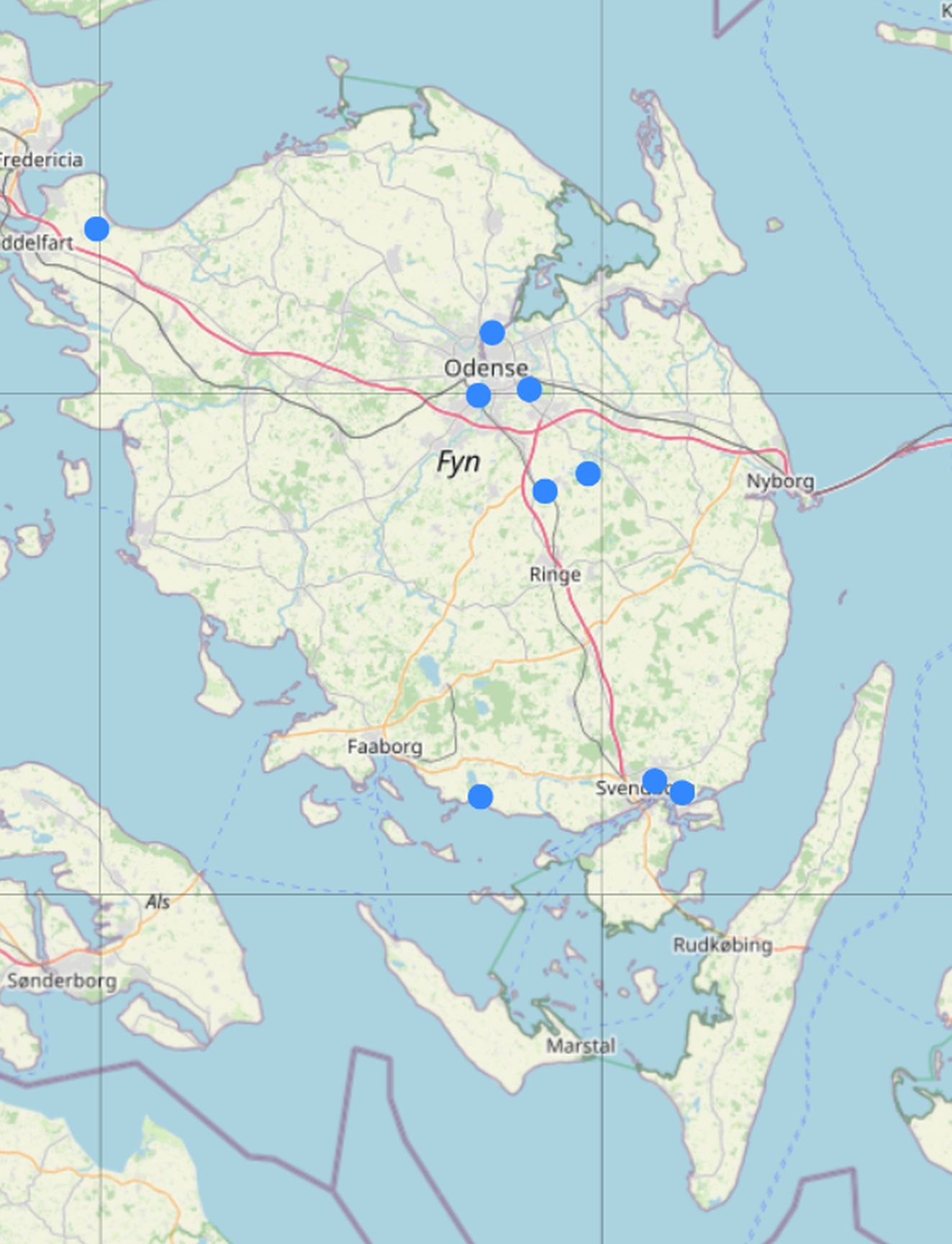The image size is (952, 1244).
Task: Select the marker on the road north of Ringe
Action: pyautogui.click(x=545, y=491)
